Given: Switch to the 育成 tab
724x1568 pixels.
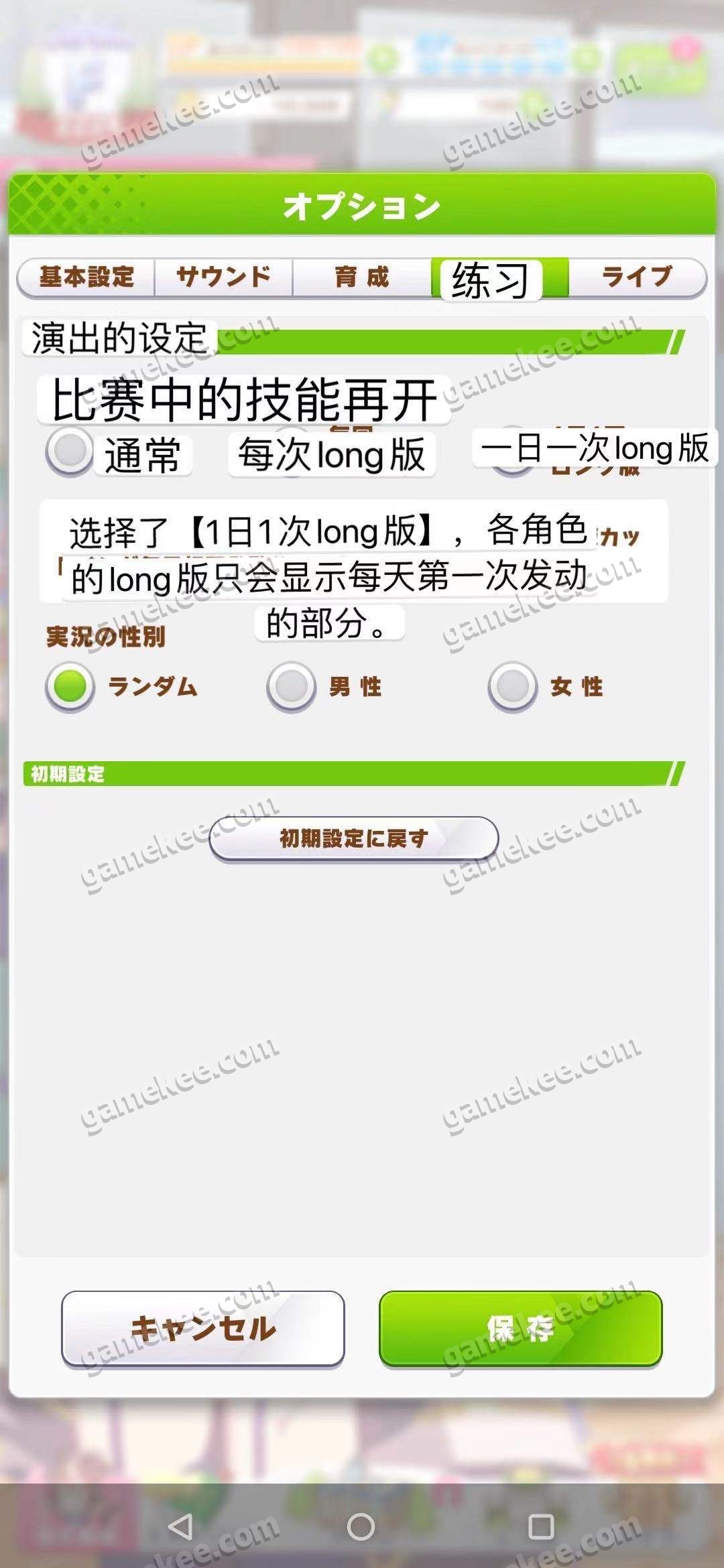Looking at the screenshot, I should click(x=362, y=277).
